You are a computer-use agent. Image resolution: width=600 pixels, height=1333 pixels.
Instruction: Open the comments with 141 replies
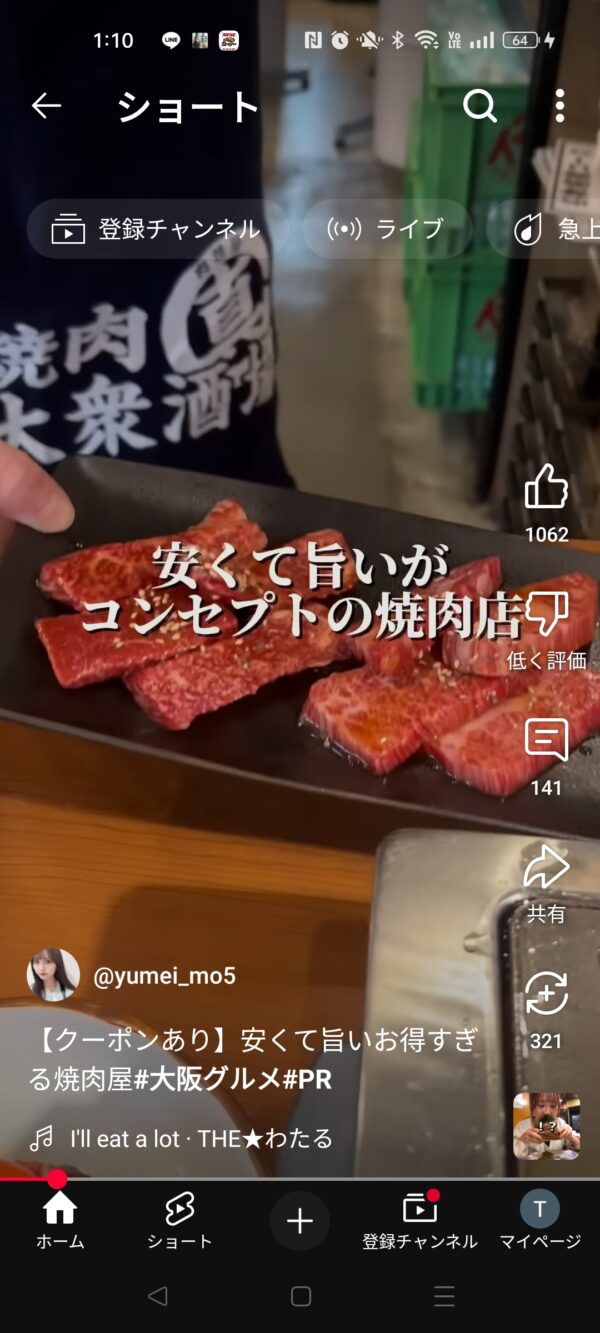pos(546,741)
